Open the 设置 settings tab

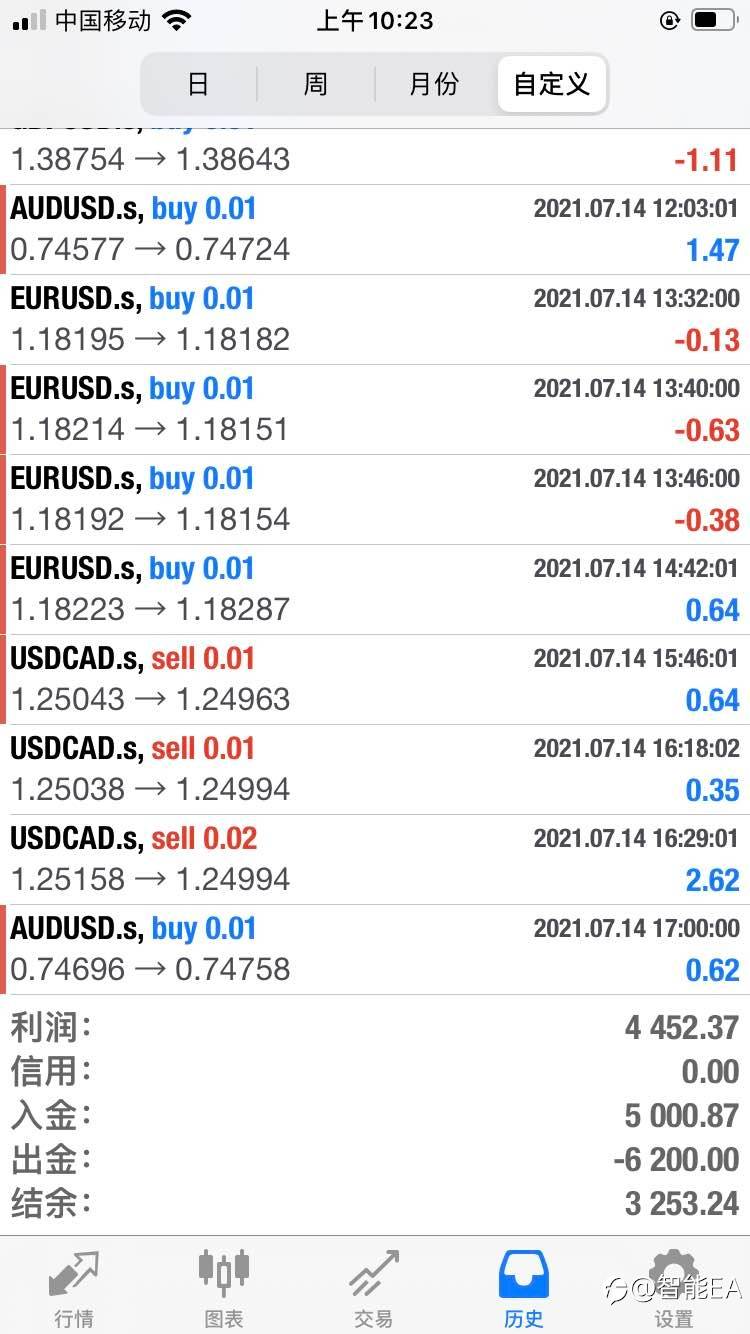(x=674, y=1289)
